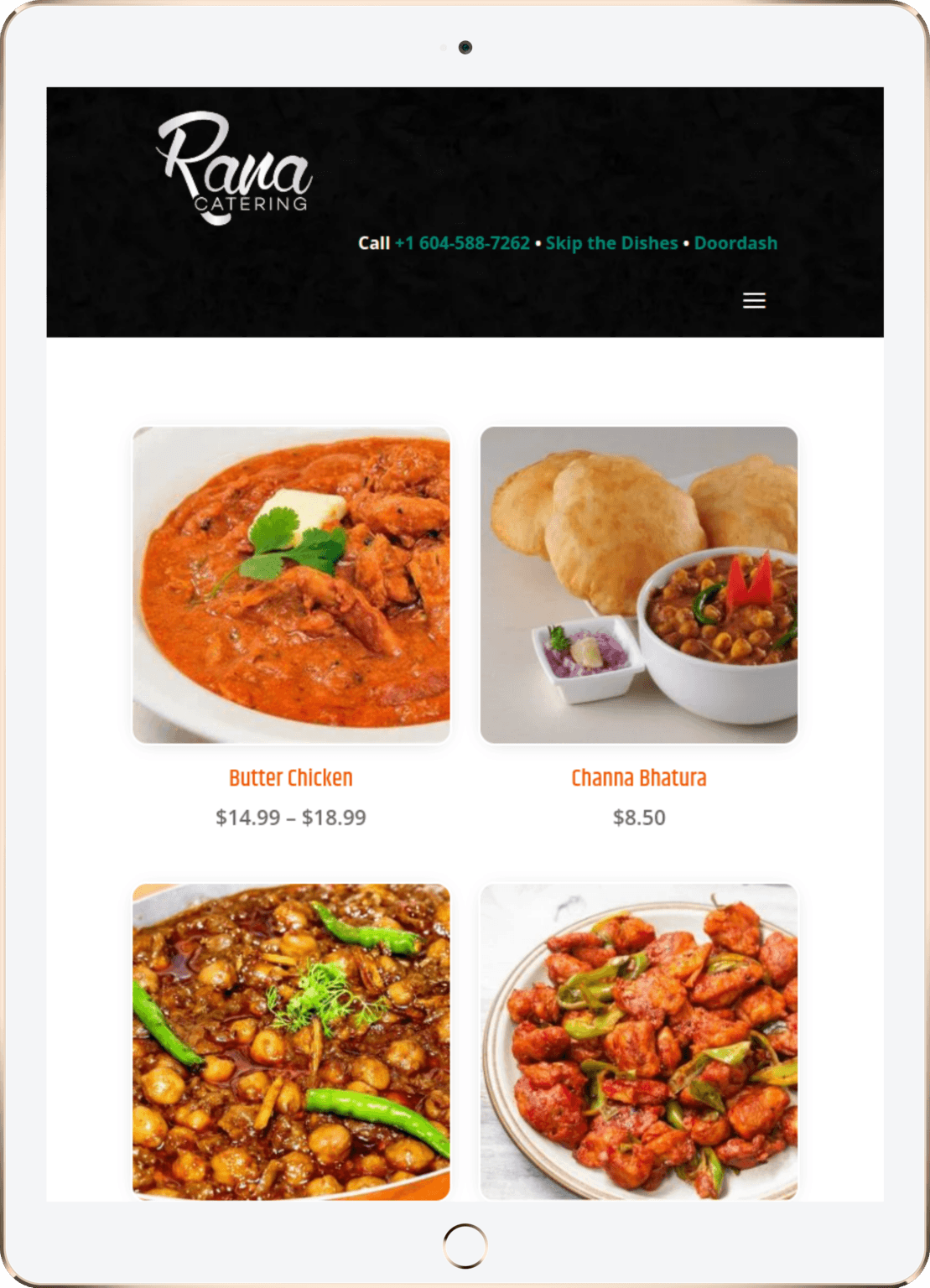Open the chickpea curry dish tile
Viewport: 930px width, 1288px height.
pos(291,1041)
